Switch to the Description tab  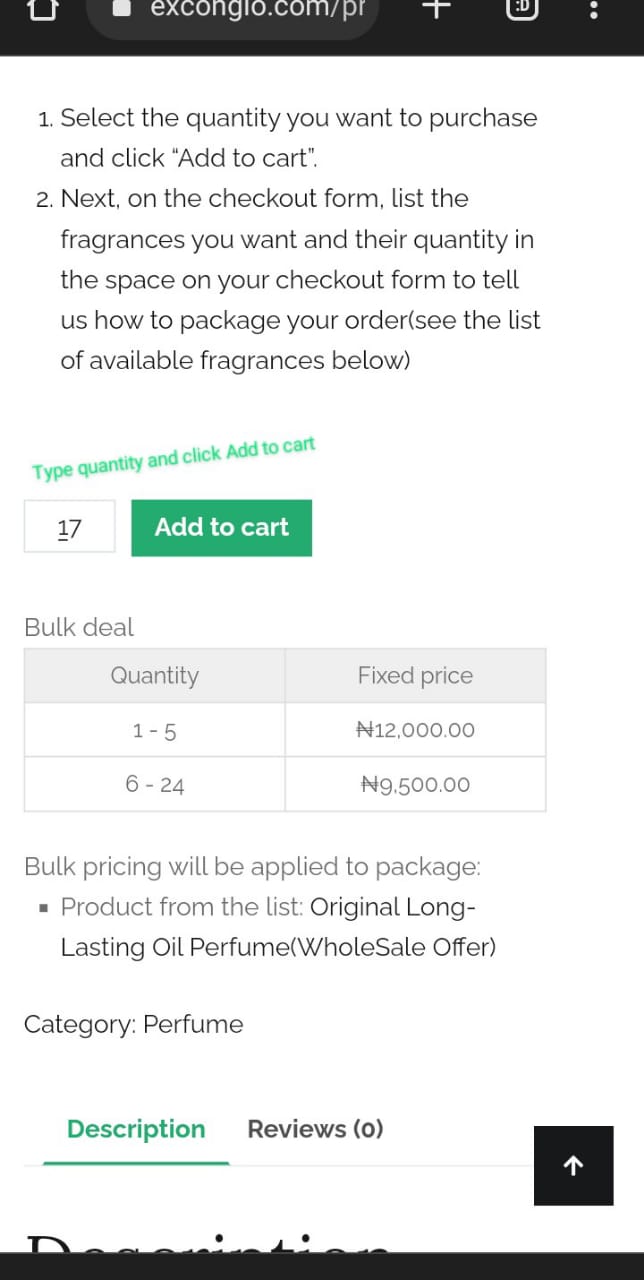pyautogui.click(x=136, y=1129)
